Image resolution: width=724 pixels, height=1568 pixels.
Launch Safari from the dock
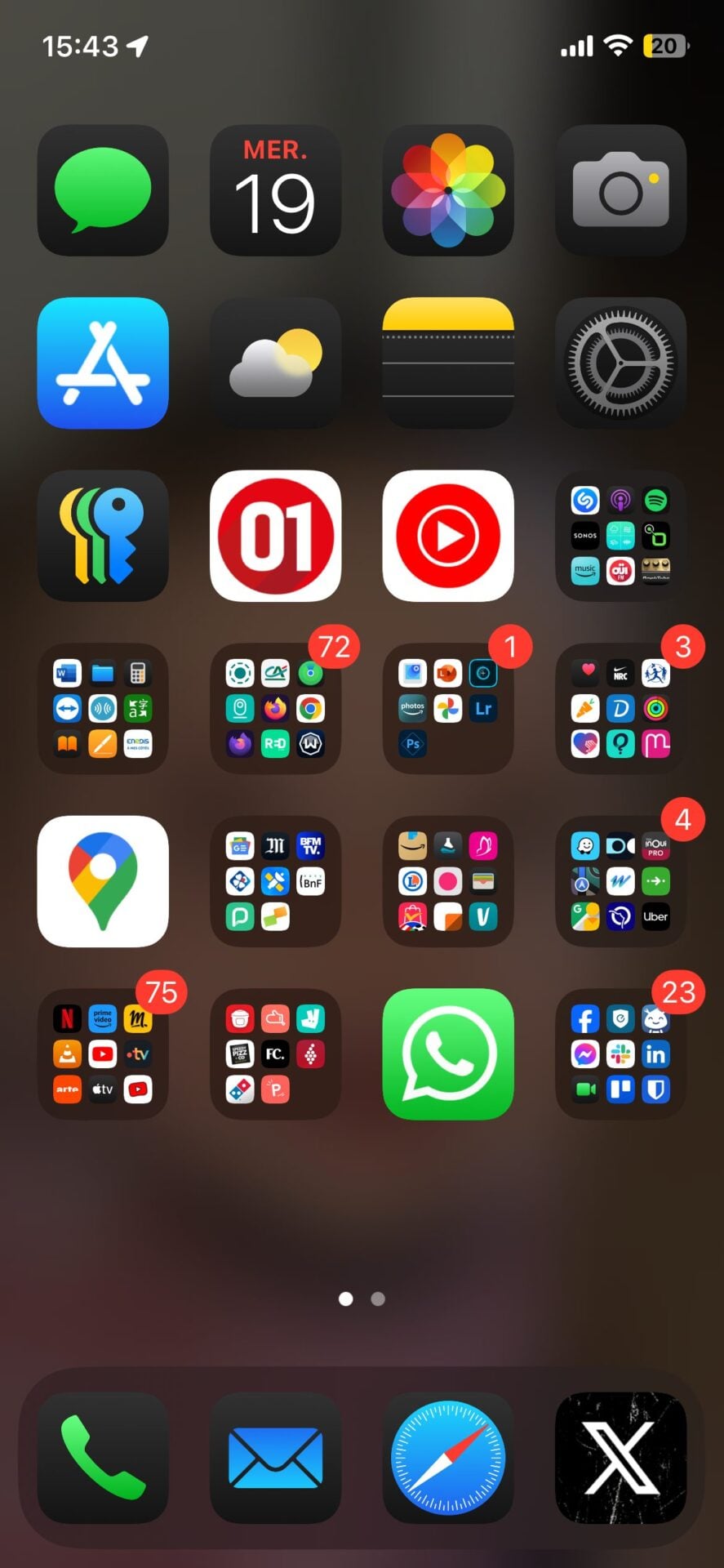(x=448, y=1458)
